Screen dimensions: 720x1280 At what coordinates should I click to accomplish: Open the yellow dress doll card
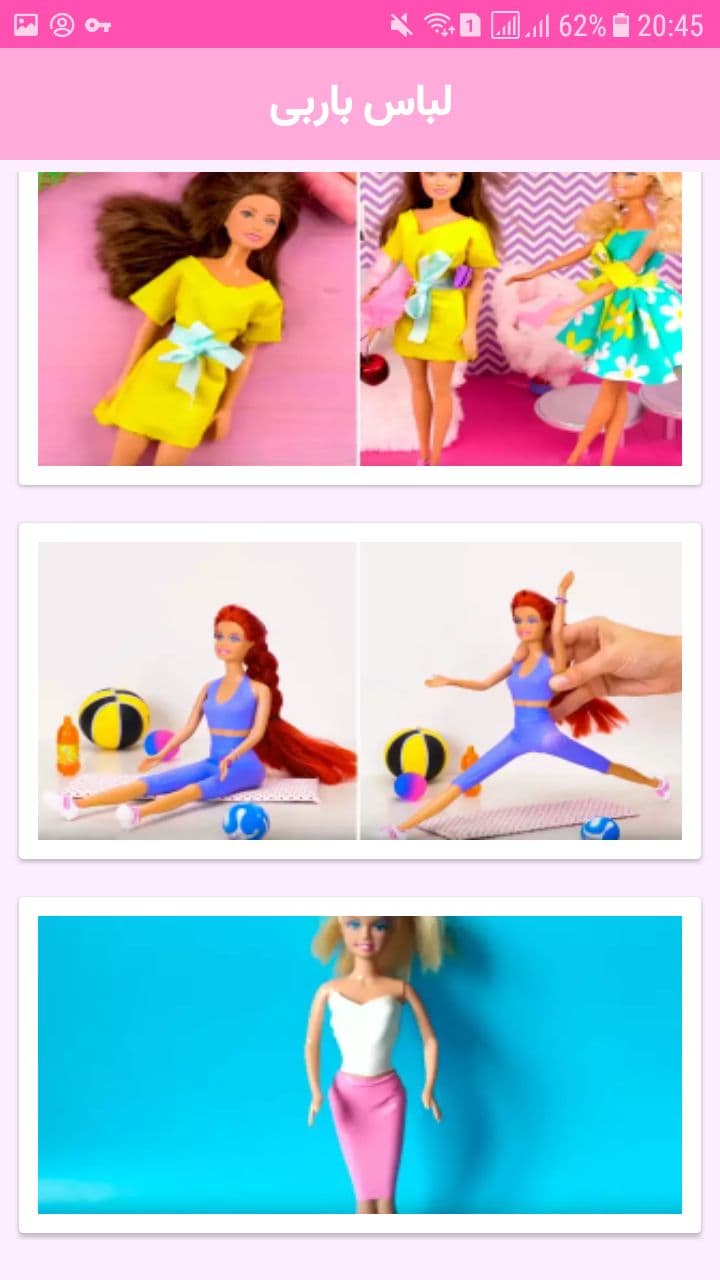coord(360,320)
